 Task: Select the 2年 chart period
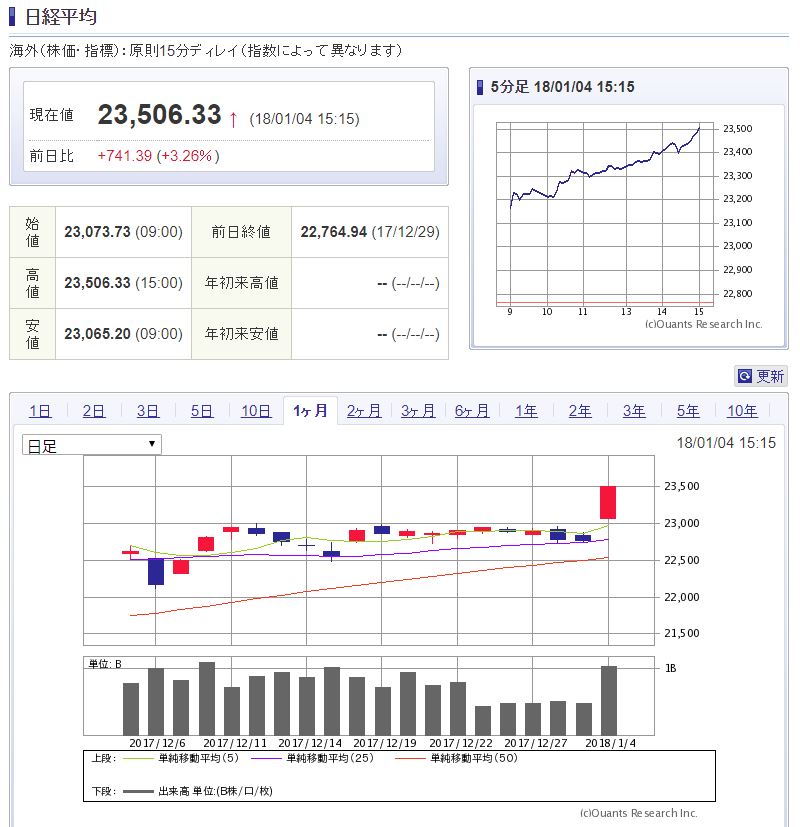580,410
